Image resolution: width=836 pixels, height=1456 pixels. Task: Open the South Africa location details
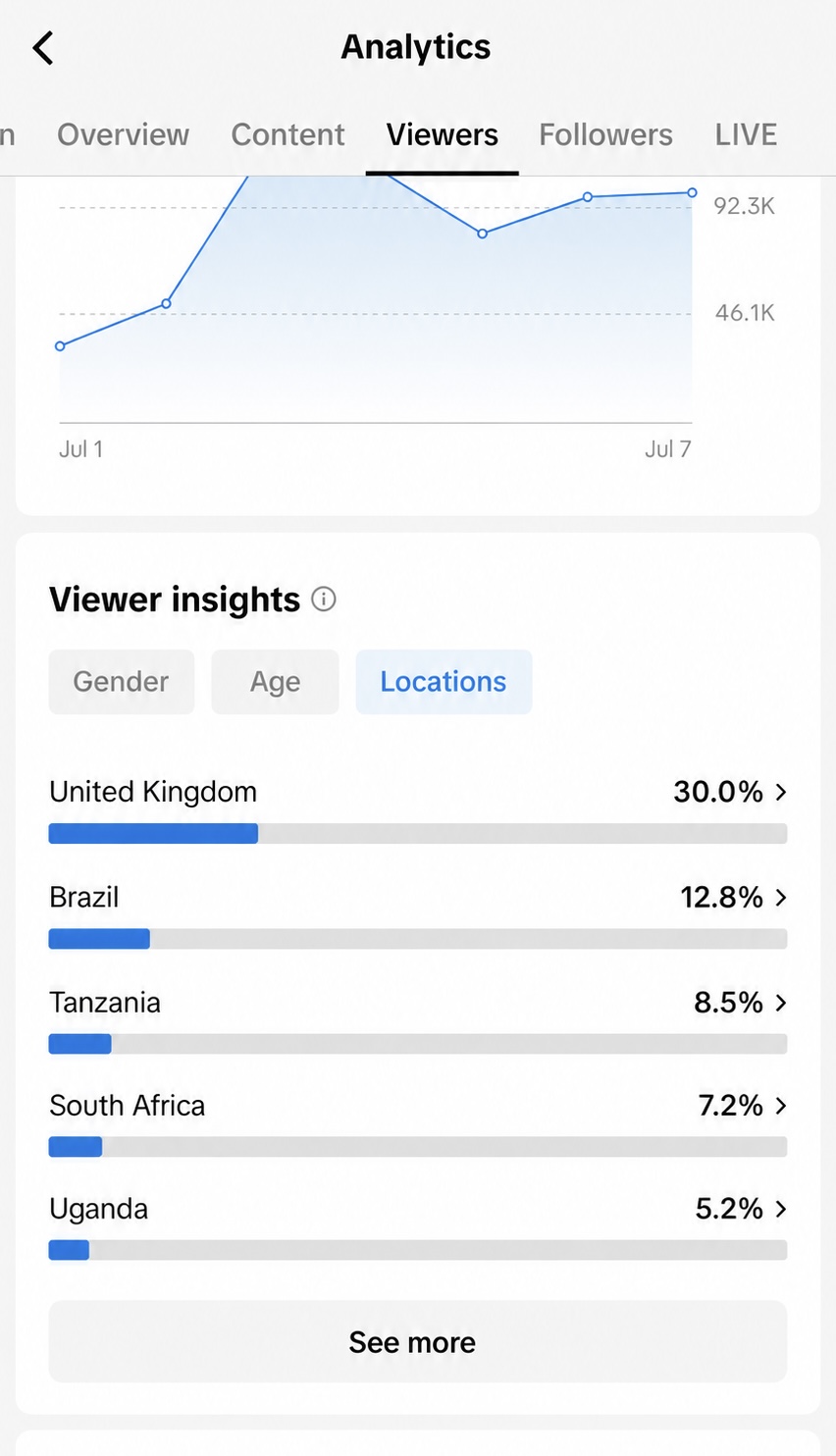click(418, 1123)
